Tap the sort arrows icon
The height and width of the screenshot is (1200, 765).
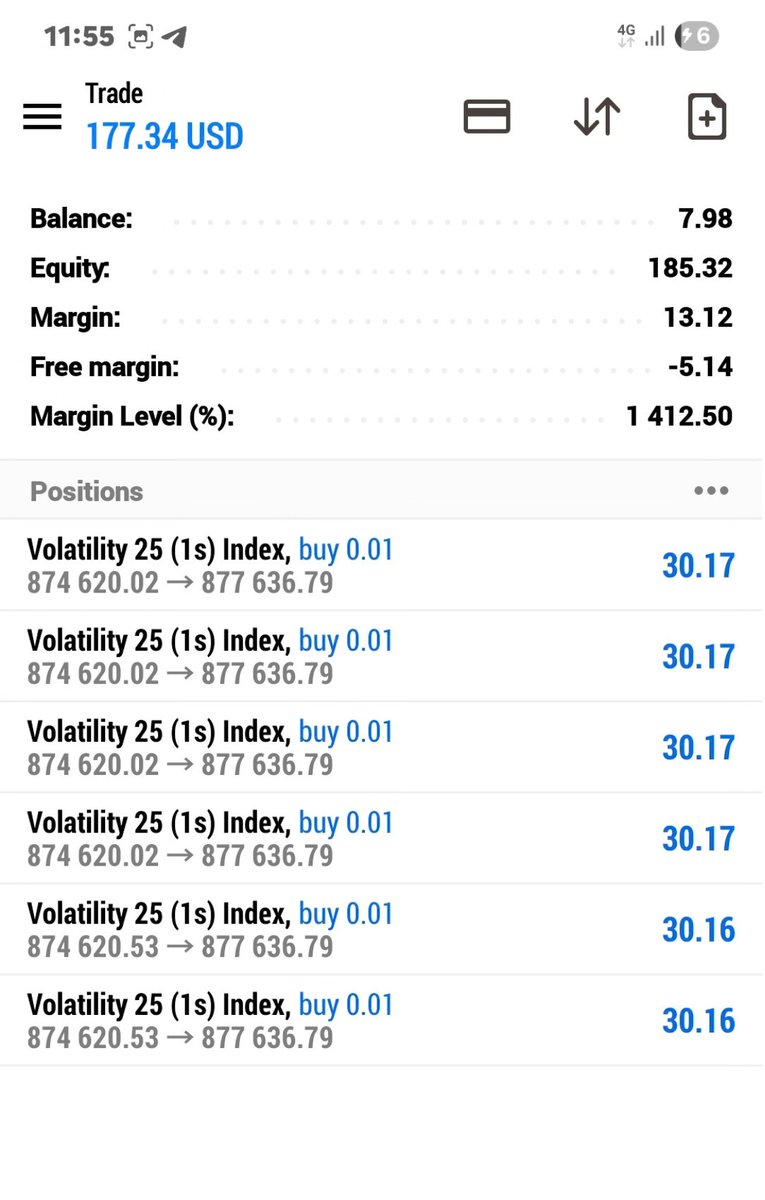597,117
